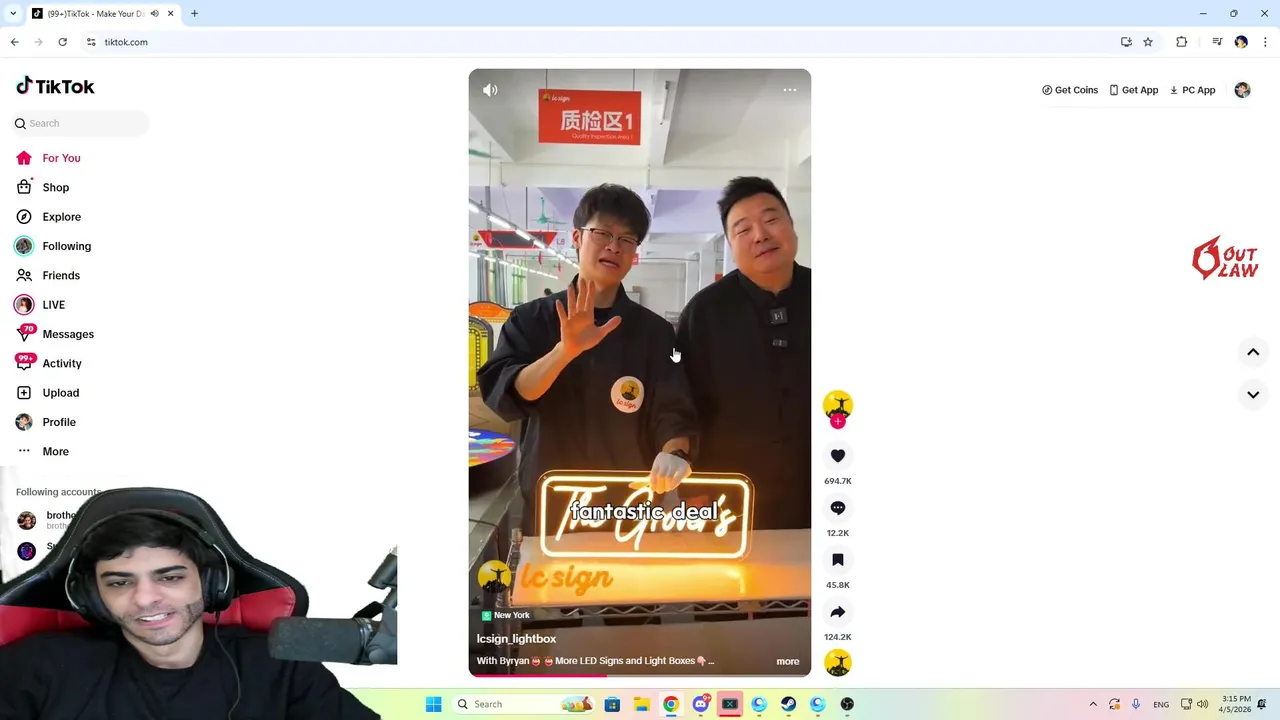Open the Upload page
The width and height of the screenshot is (1280, 720).
click(60, 393)
